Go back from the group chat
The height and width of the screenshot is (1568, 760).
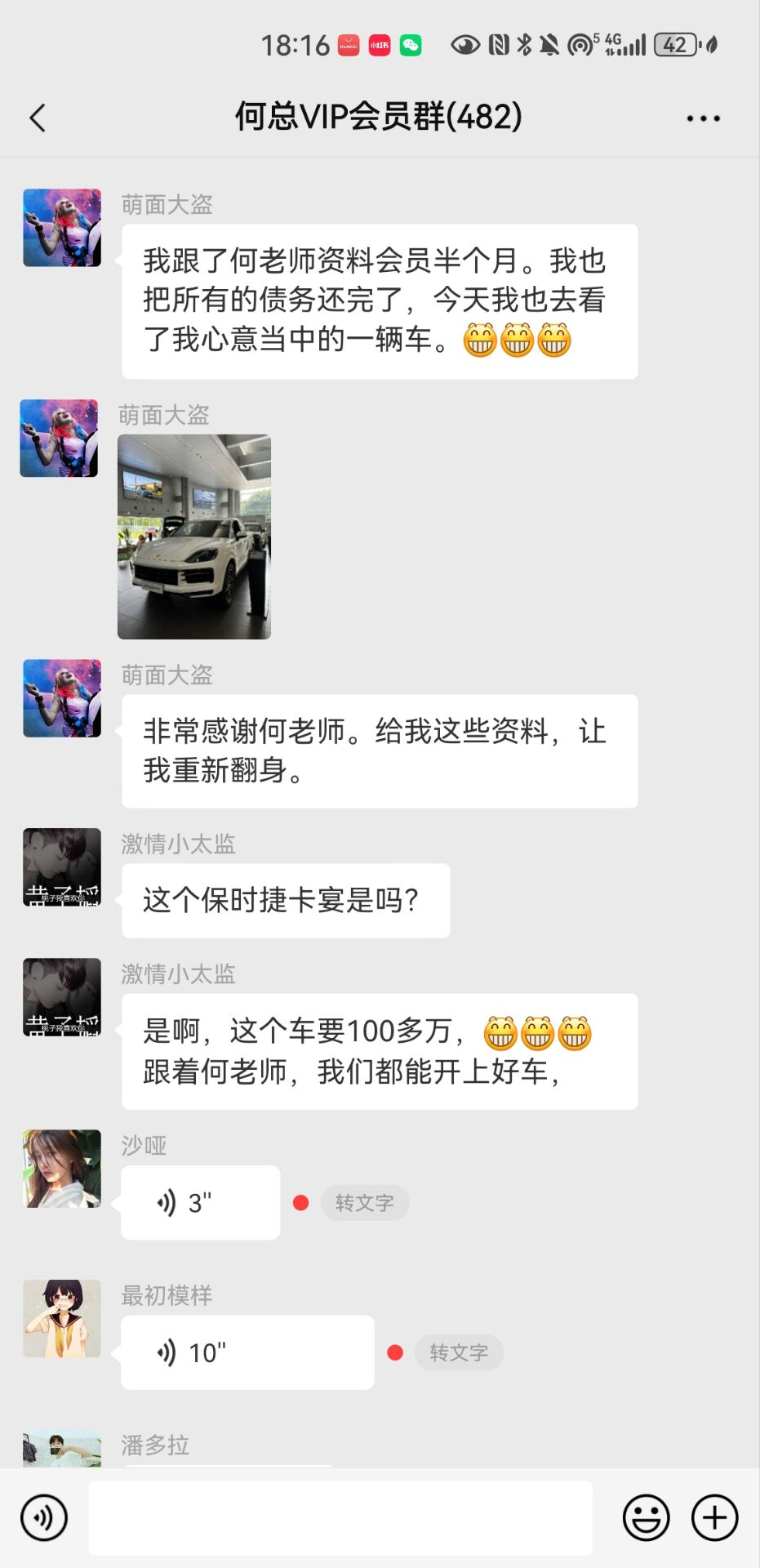(x=38, y=118)
